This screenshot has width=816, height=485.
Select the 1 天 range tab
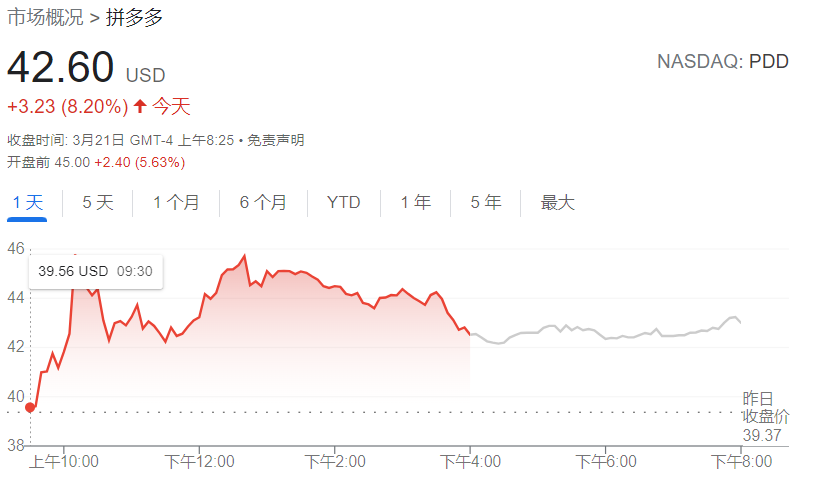point(28,203)
